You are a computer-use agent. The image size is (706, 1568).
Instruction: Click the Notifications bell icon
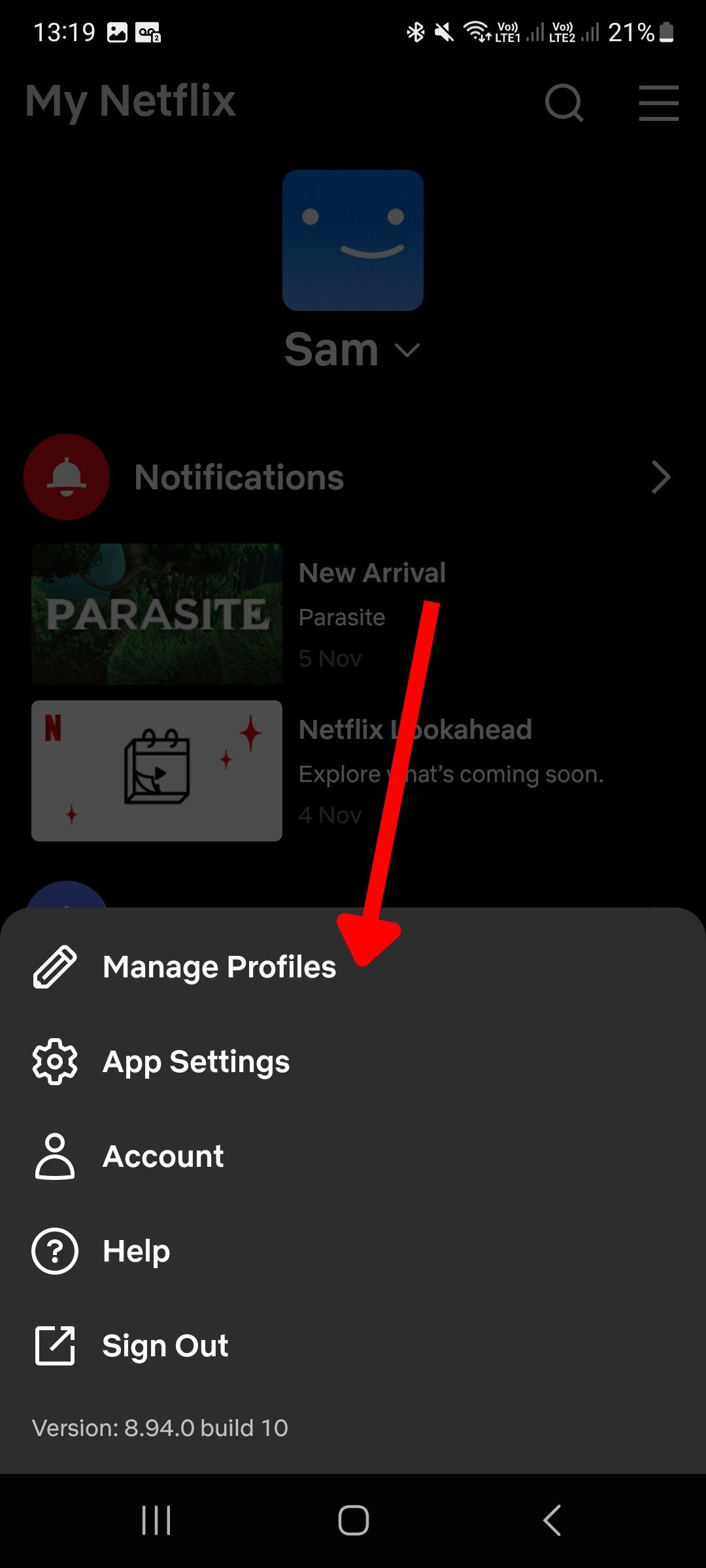coord(66,478)
